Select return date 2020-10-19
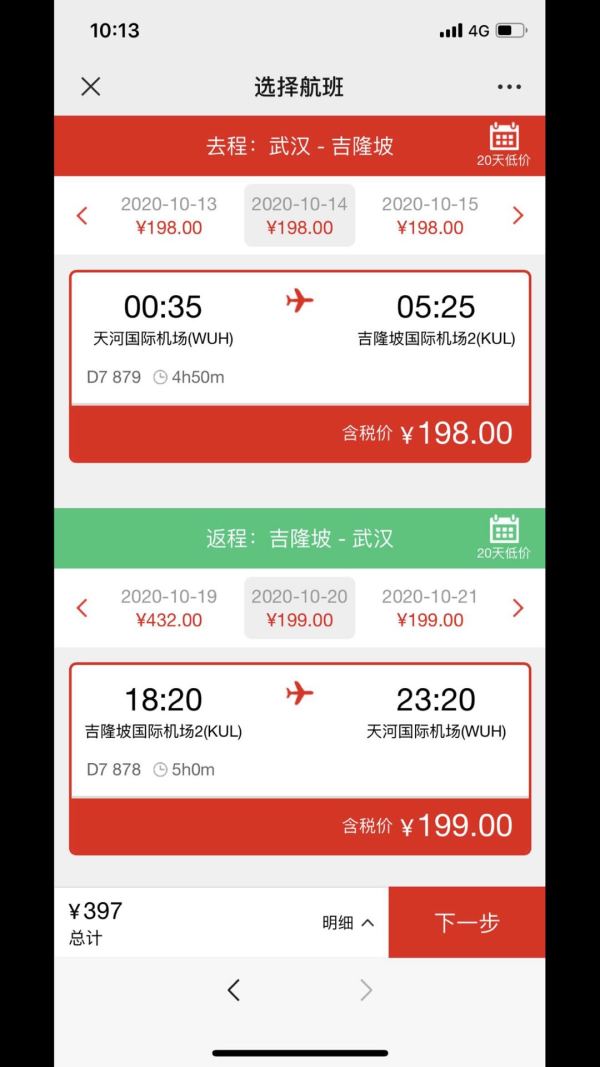The image size is (600, 1067). (169, 608)
